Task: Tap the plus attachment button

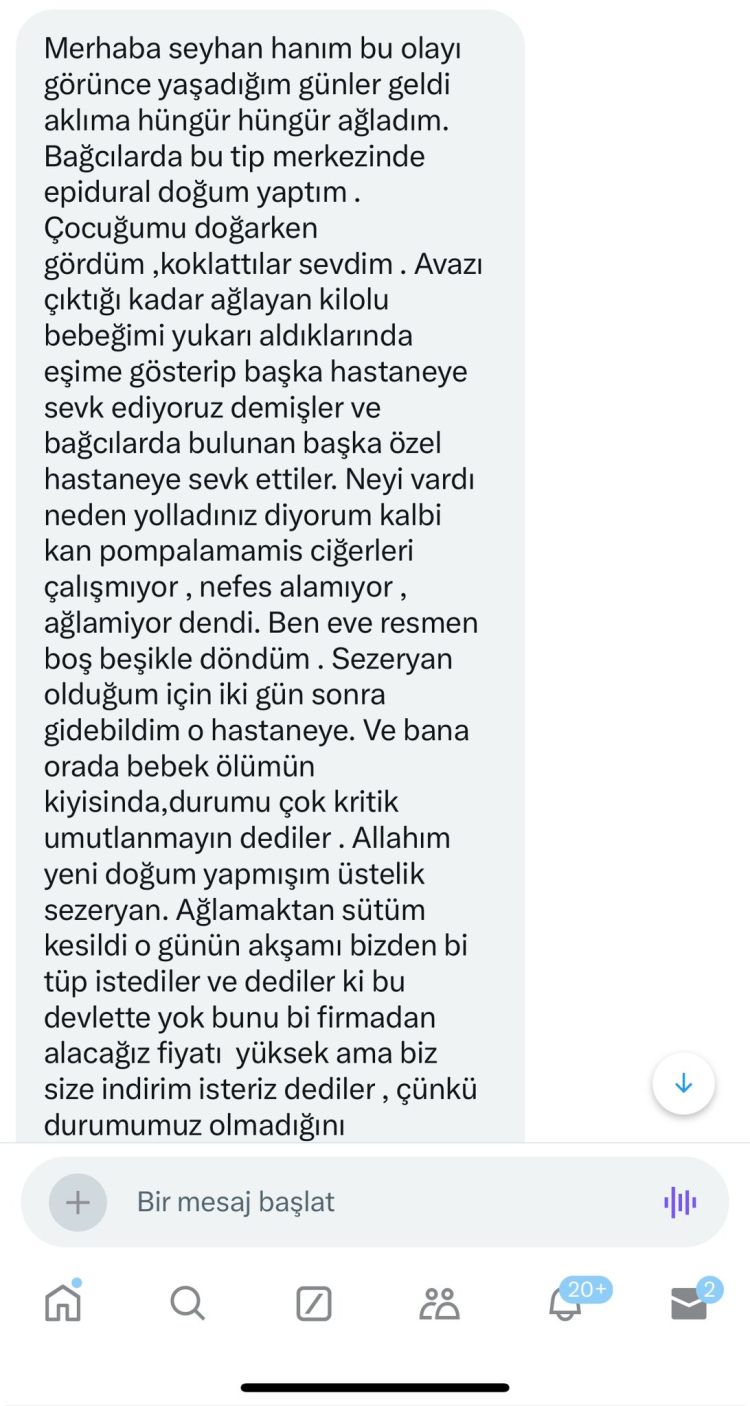Action: coord(78,1201)
